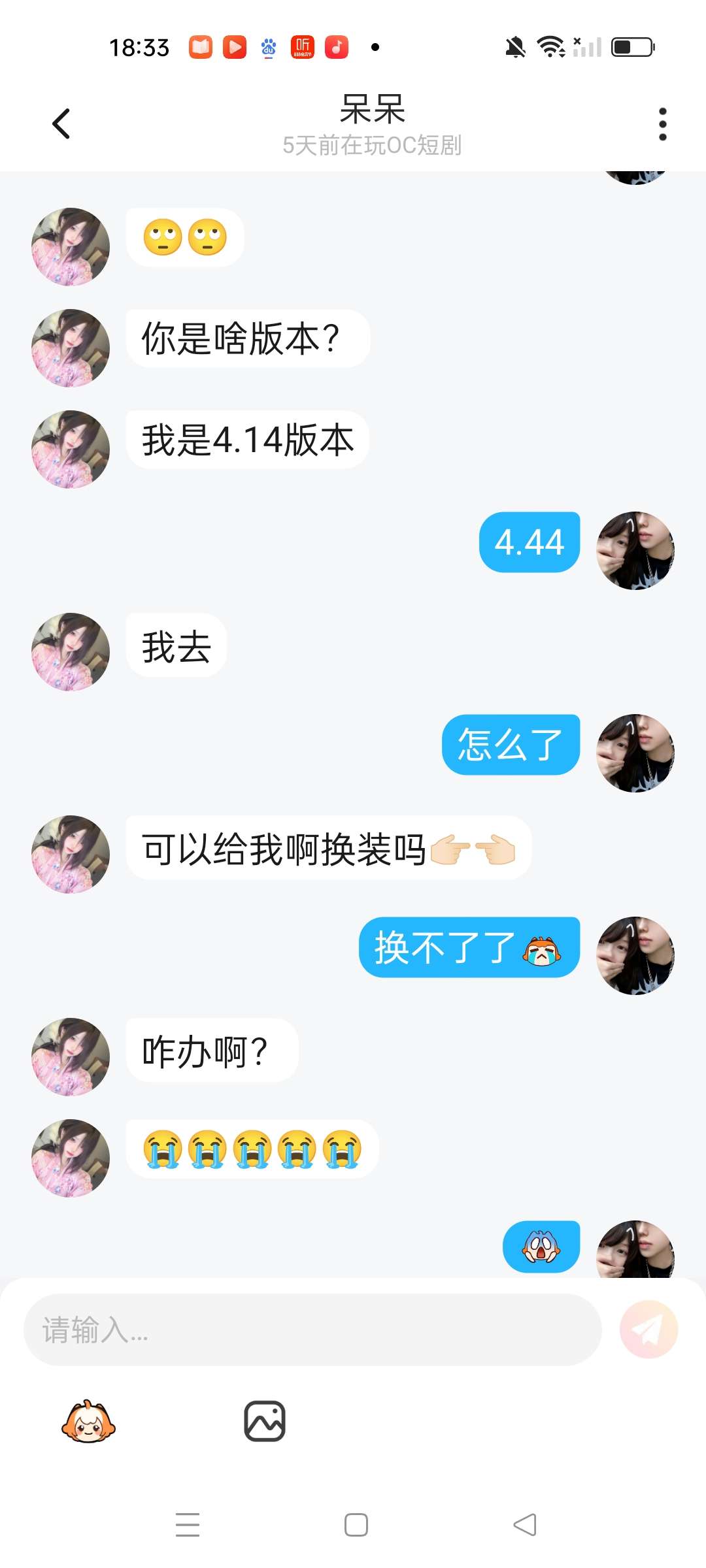This screenshot has height=1568, width=706.
Task: Go back from the 呆呆 chat
Action: tap(61, 123)
